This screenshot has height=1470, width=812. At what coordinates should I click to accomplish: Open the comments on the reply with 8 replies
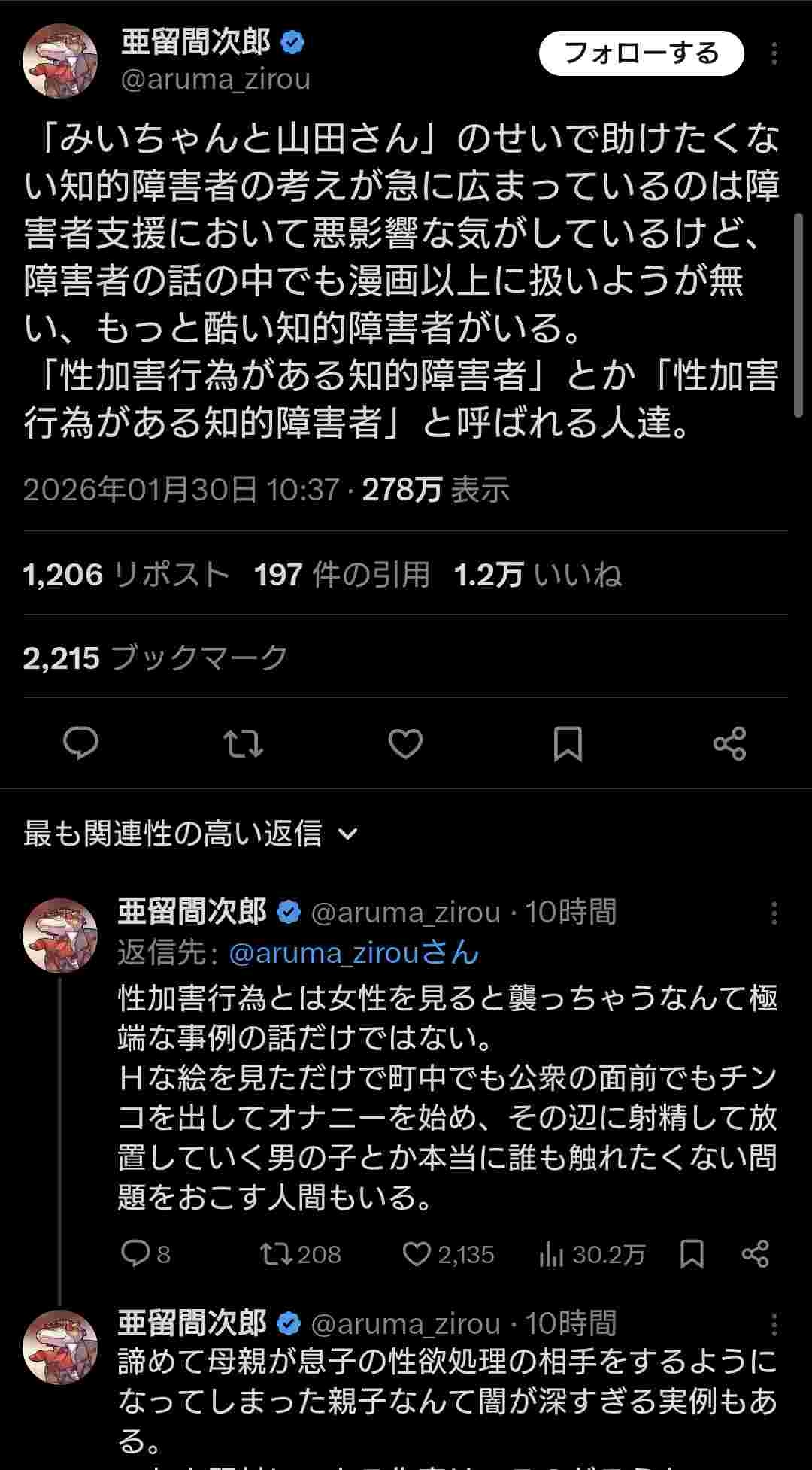click(x=146, y=1253)
